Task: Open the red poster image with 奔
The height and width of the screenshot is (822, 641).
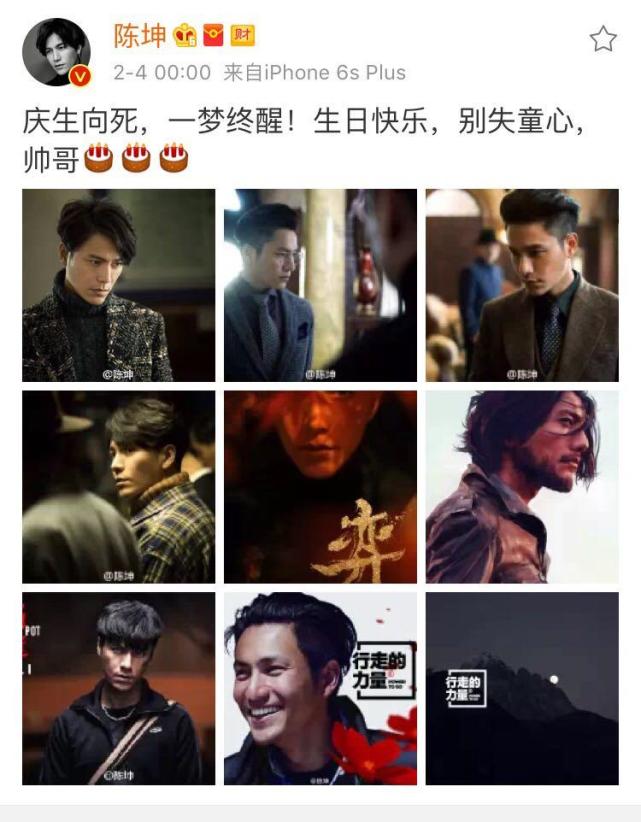Action: 320,487
